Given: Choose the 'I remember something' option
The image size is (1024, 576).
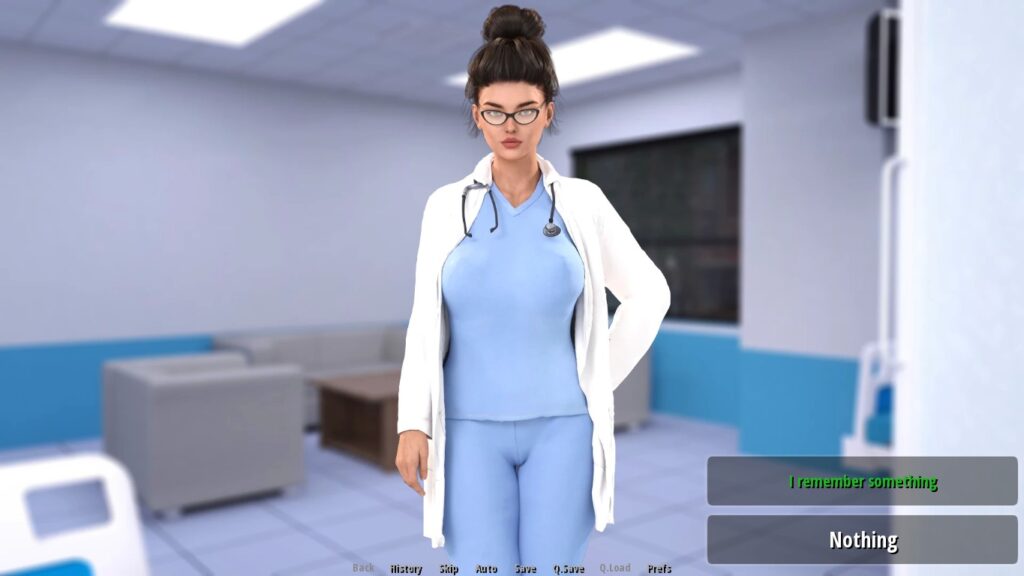Looking at the screenshot, I should pyautogui.click(x=862, y=482).
